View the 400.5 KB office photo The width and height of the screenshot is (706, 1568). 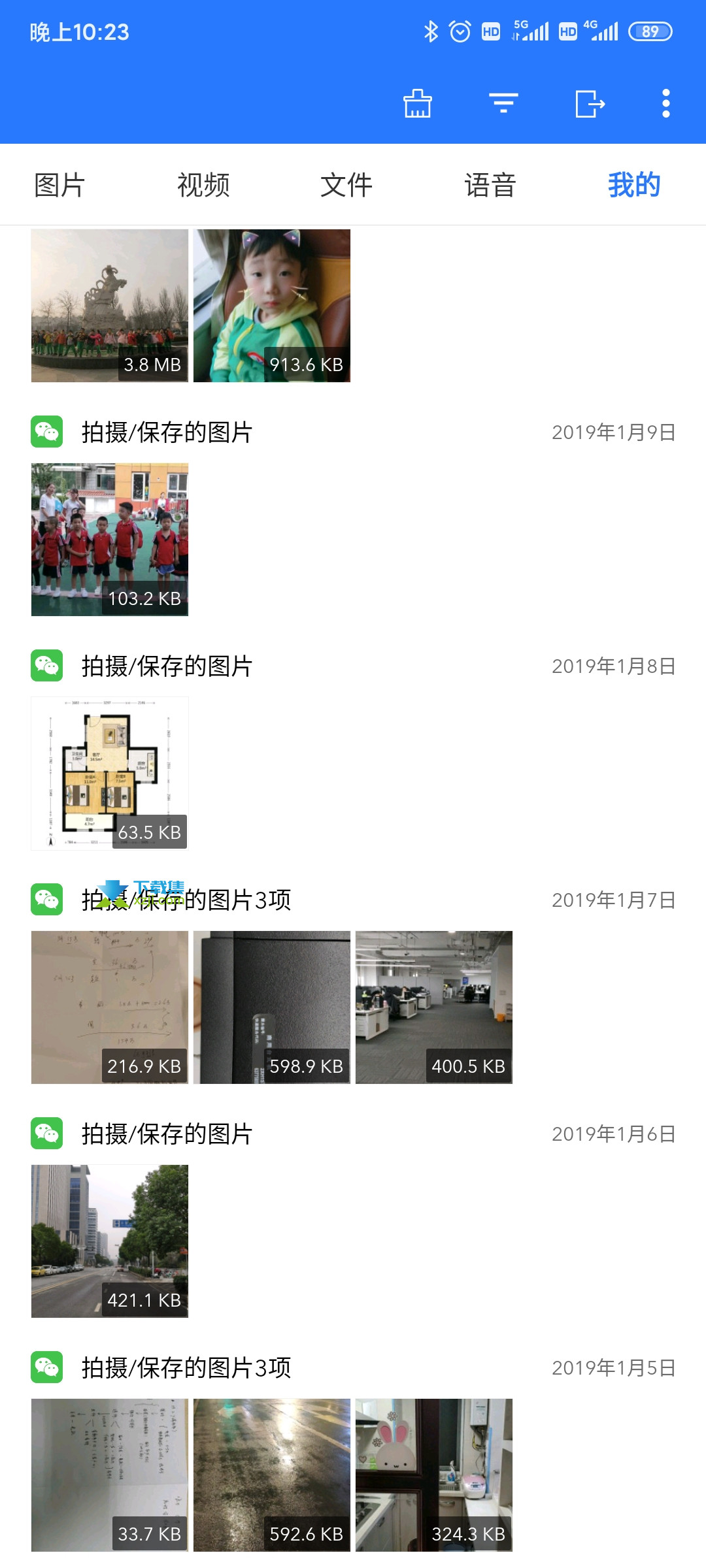click(434, 1007)
